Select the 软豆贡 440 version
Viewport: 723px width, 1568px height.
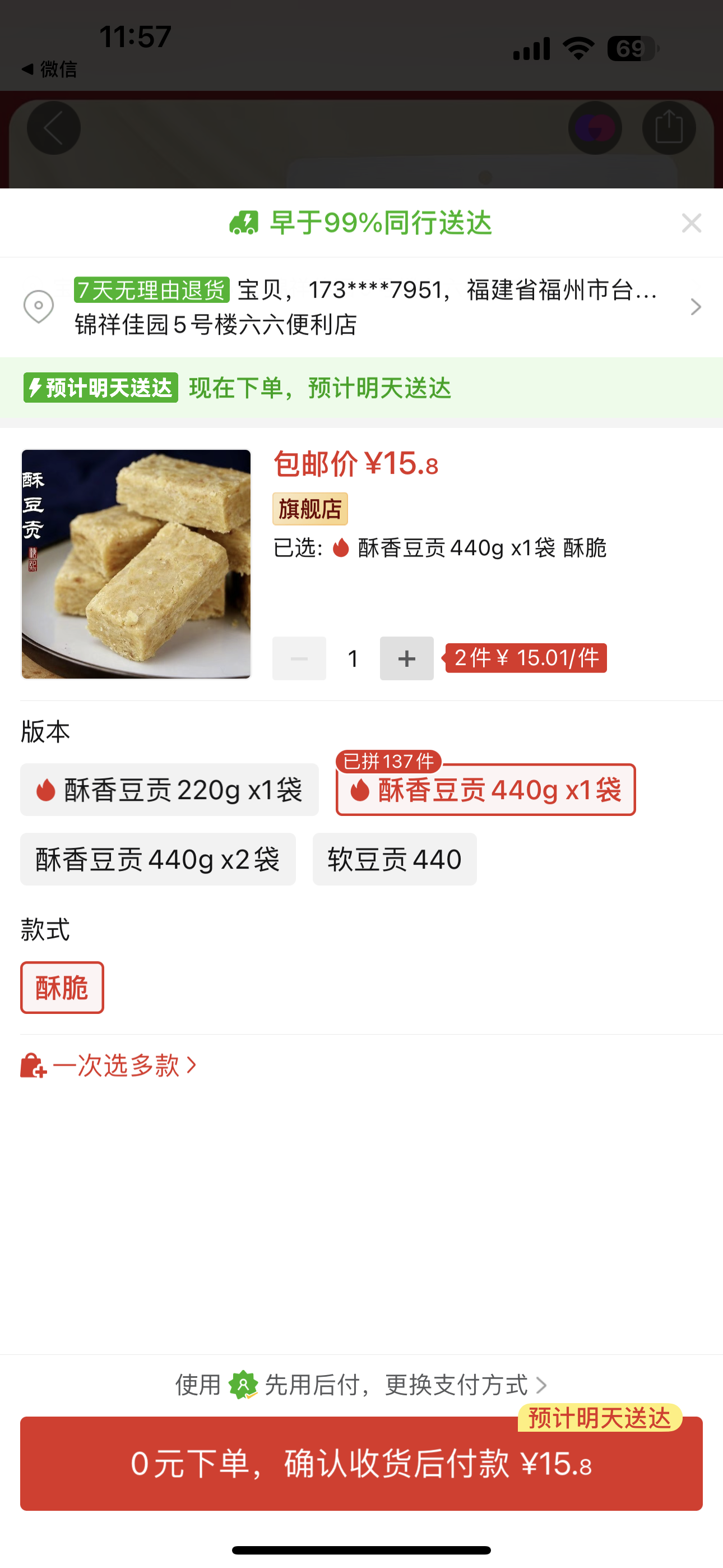395,859
